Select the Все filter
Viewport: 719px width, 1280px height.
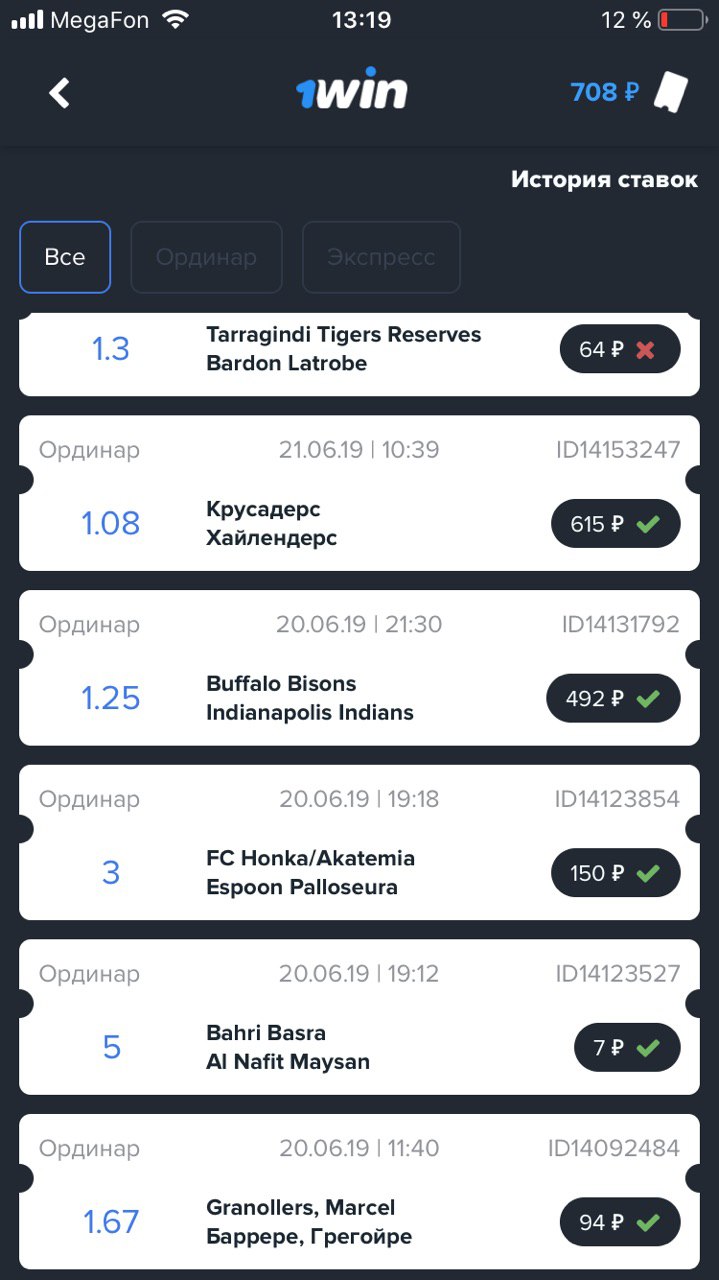click(65, 257)
